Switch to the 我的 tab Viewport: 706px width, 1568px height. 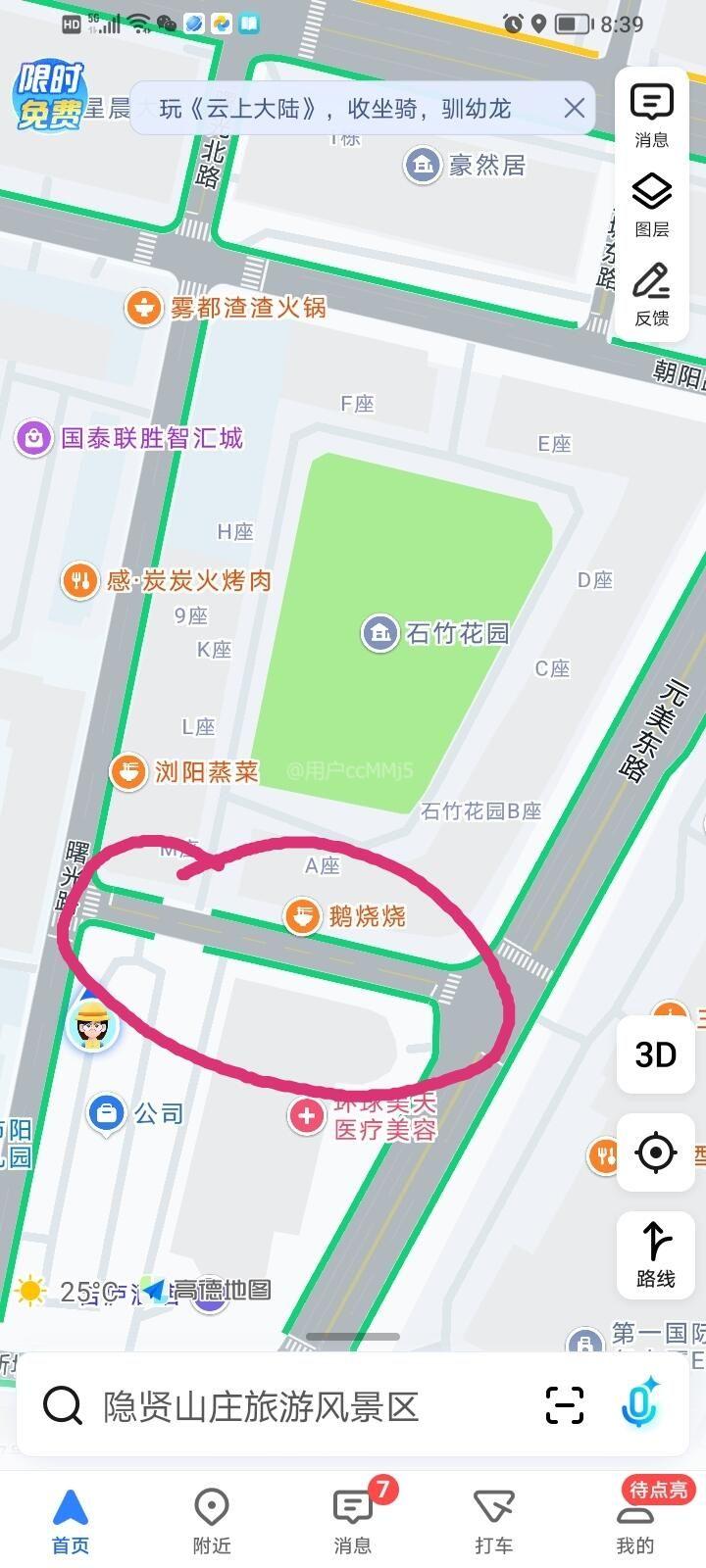(x=634, y=1520)
